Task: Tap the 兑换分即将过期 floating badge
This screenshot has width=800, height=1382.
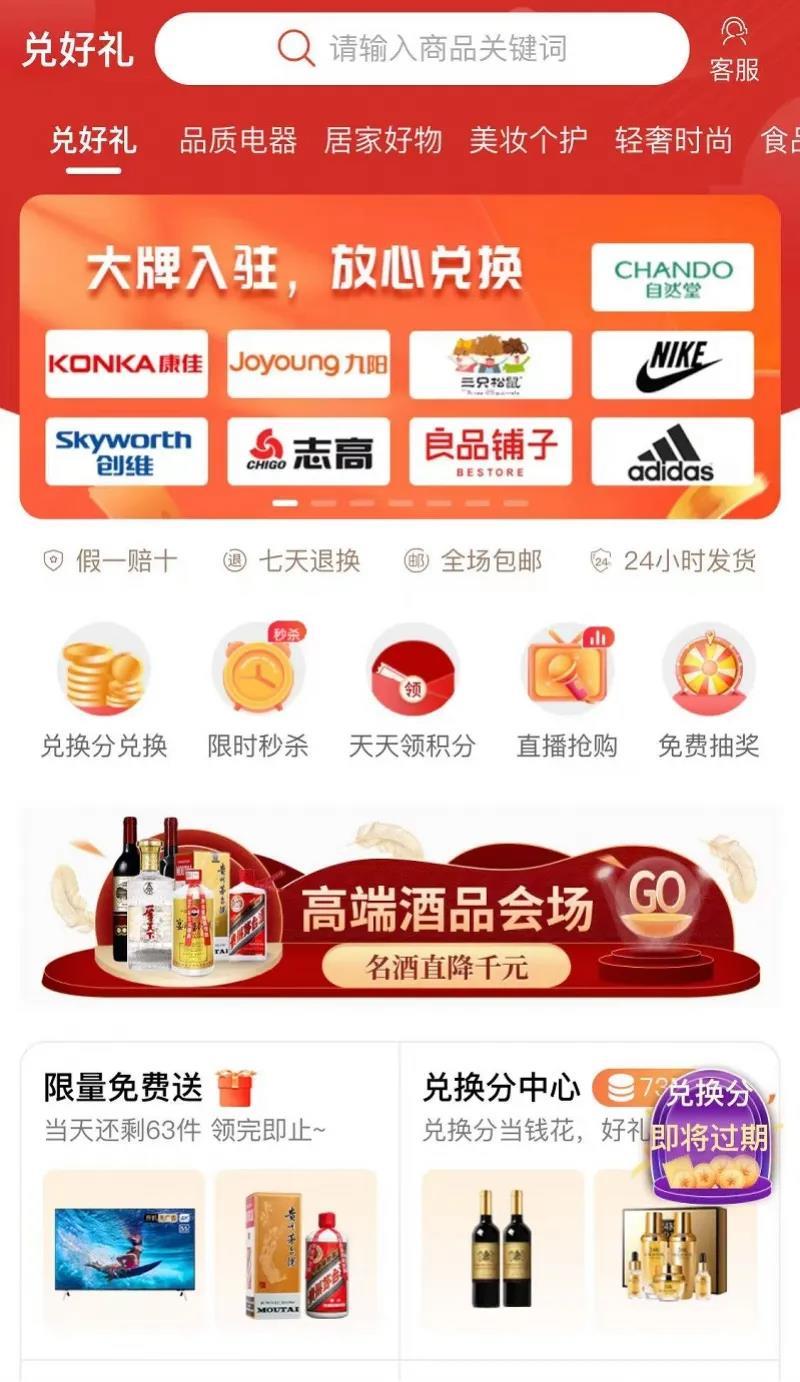Action: (711, 1136)
